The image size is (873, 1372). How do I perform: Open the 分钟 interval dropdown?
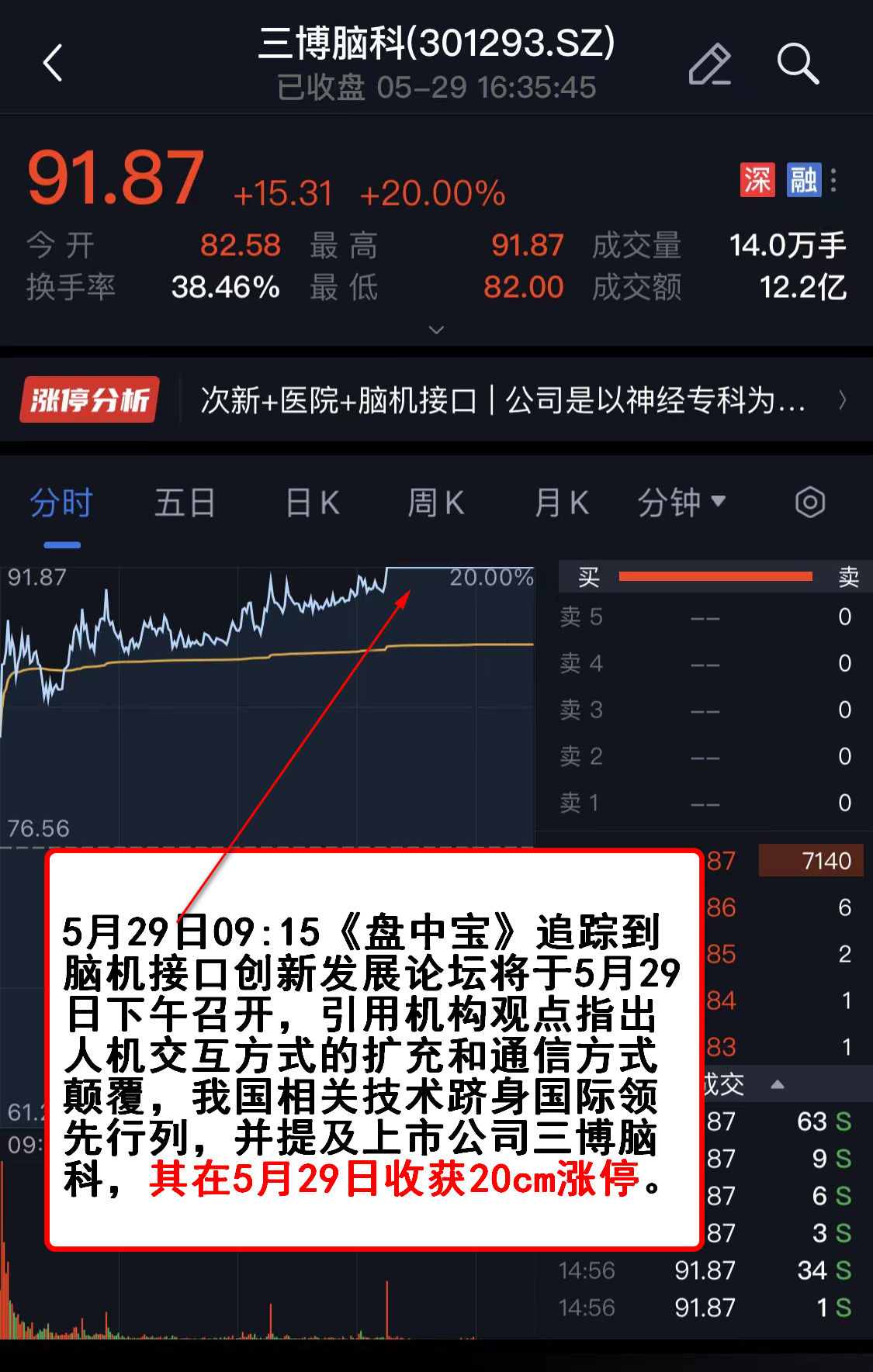(x=681, y=503)
